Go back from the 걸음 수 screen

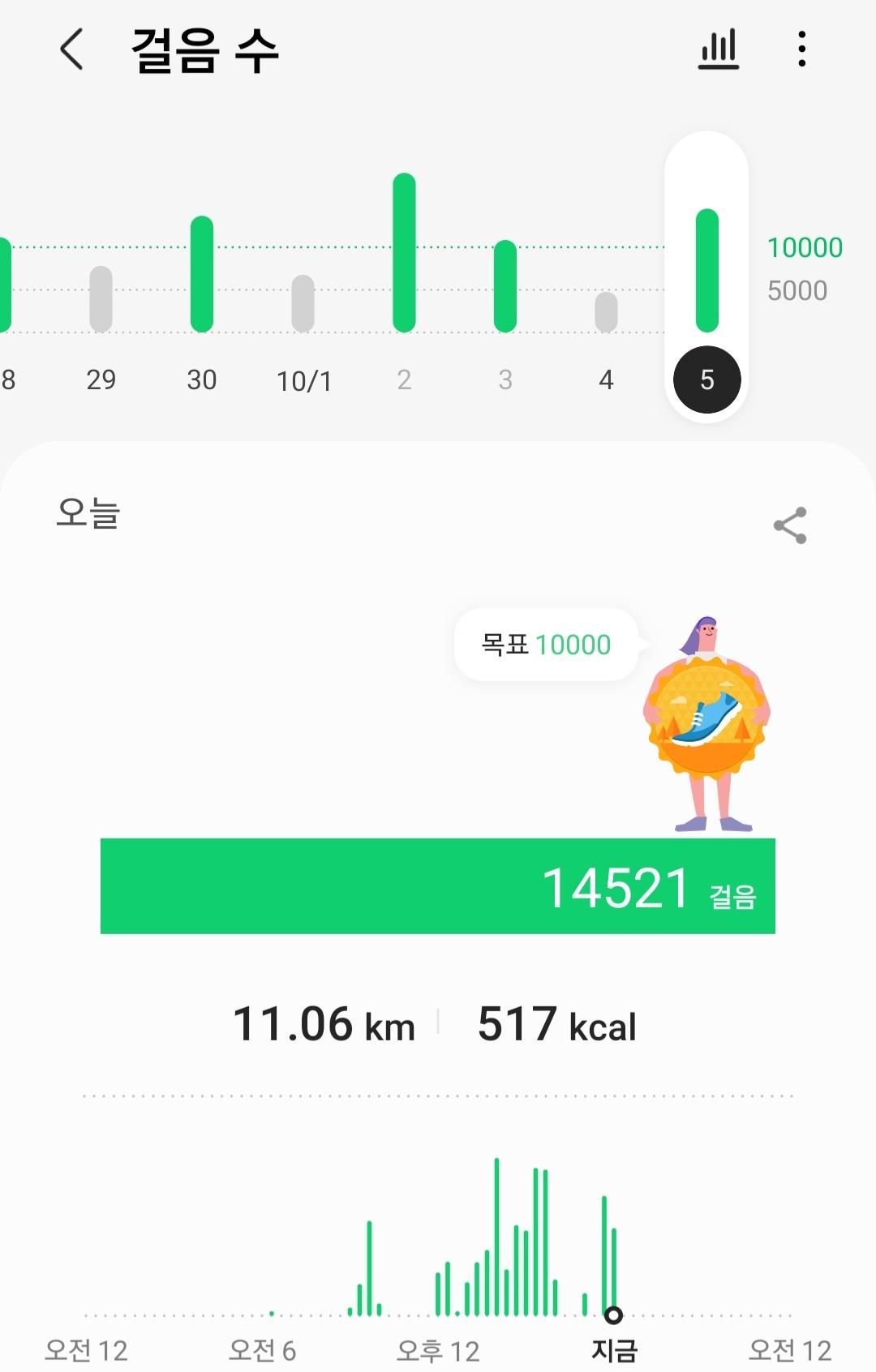tap(71, 49)
